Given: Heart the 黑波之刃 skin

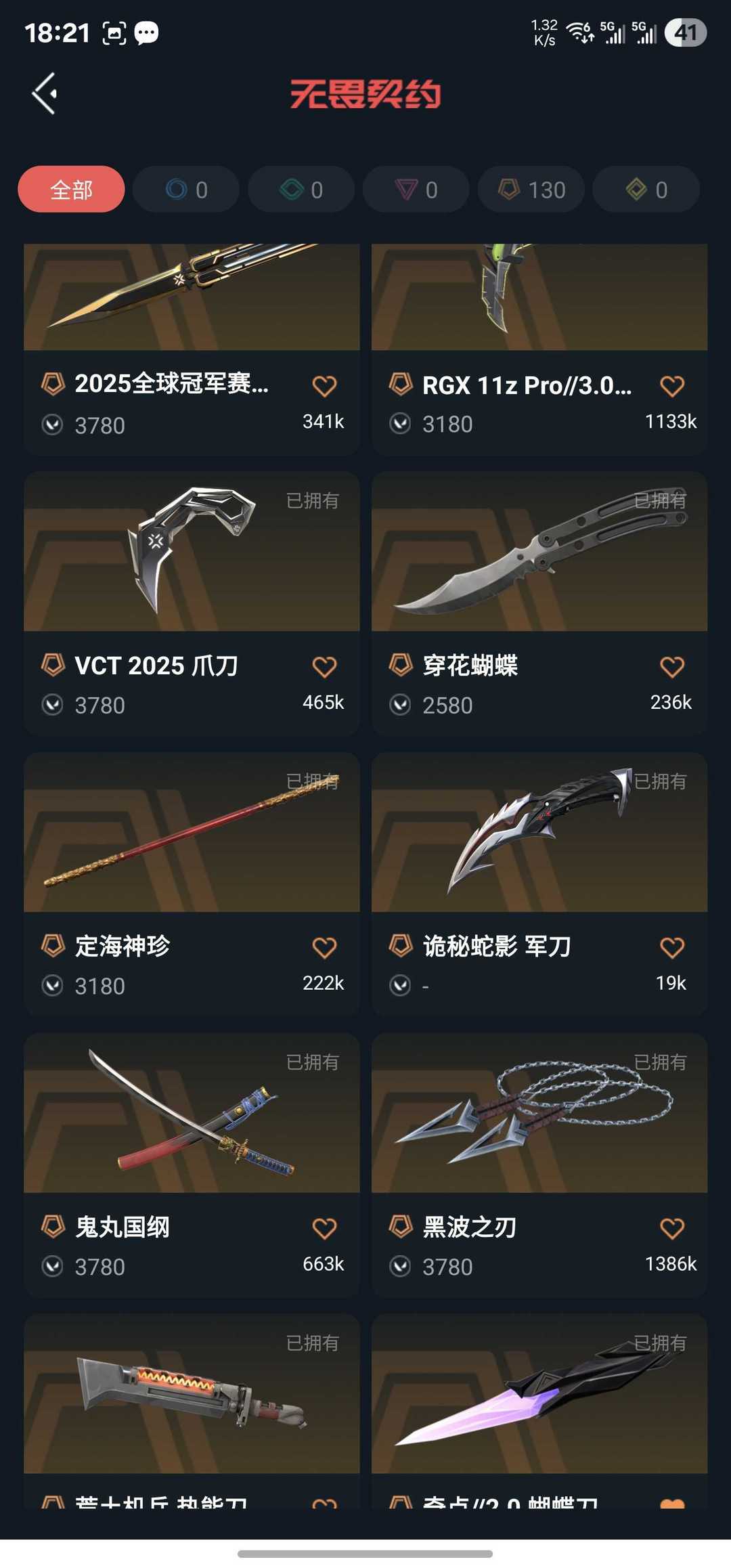Looking at the screenshot, I should (x=672, y=1228).
